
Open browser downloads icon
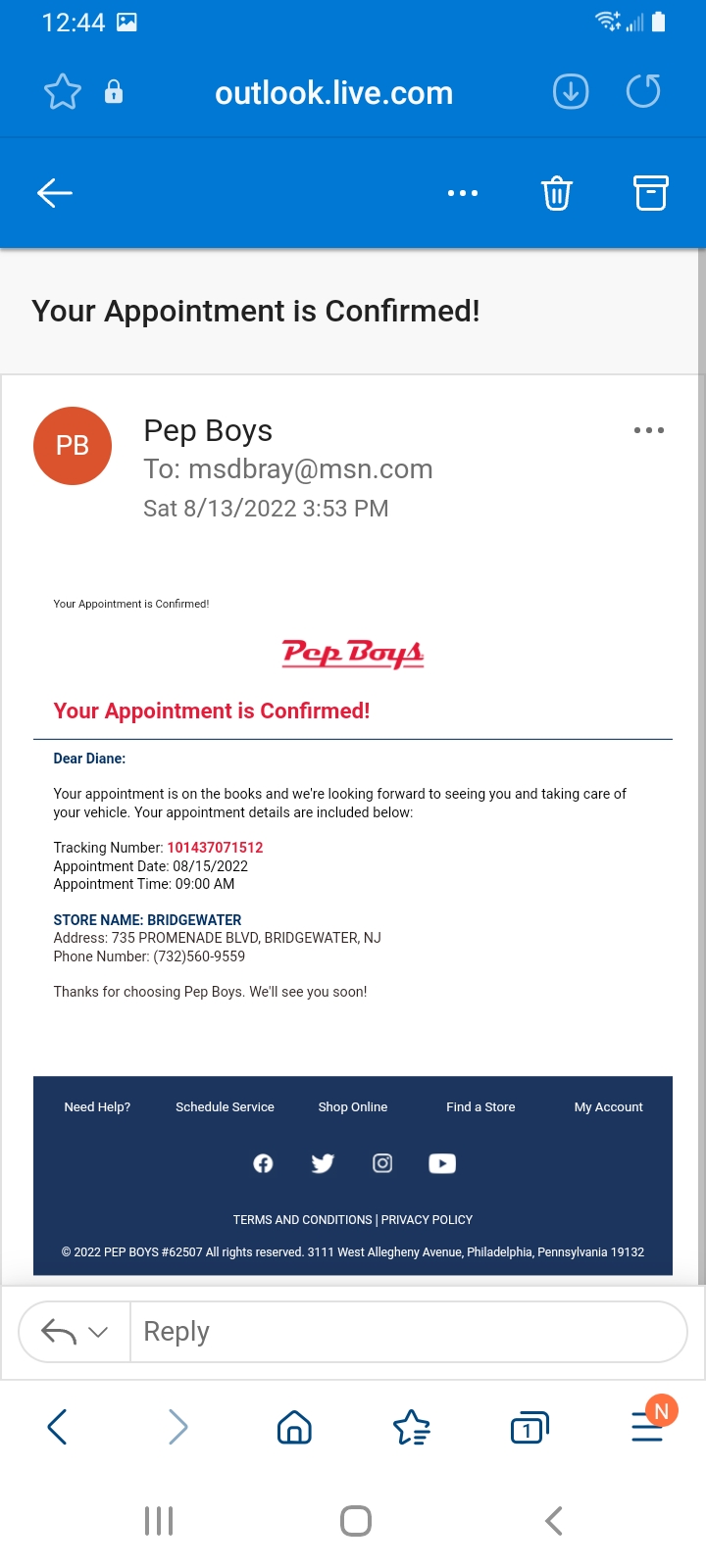571,92
